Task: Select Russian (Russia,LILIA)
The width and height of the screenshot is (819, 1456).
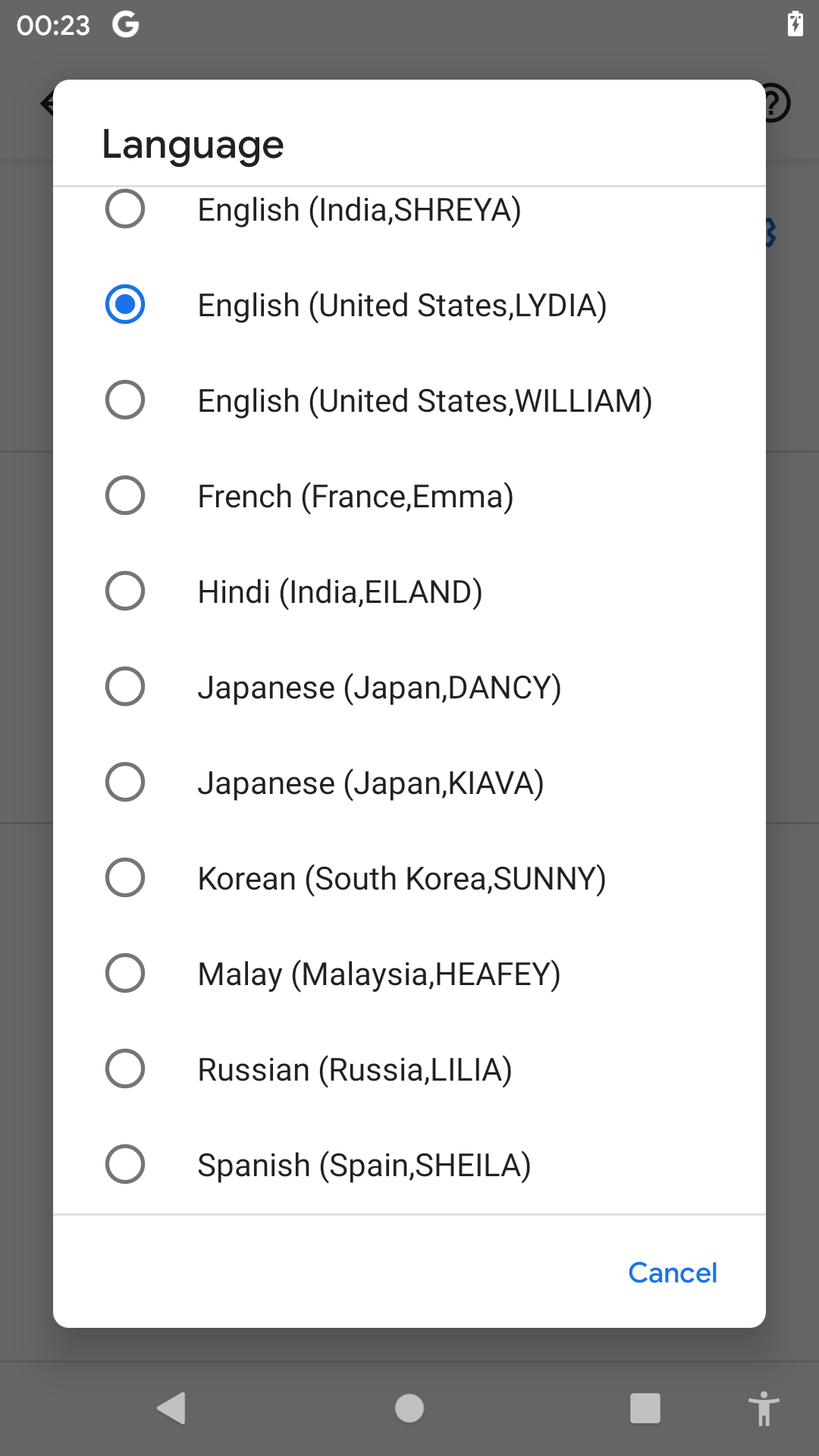Action: click(x=409, y=1069)
